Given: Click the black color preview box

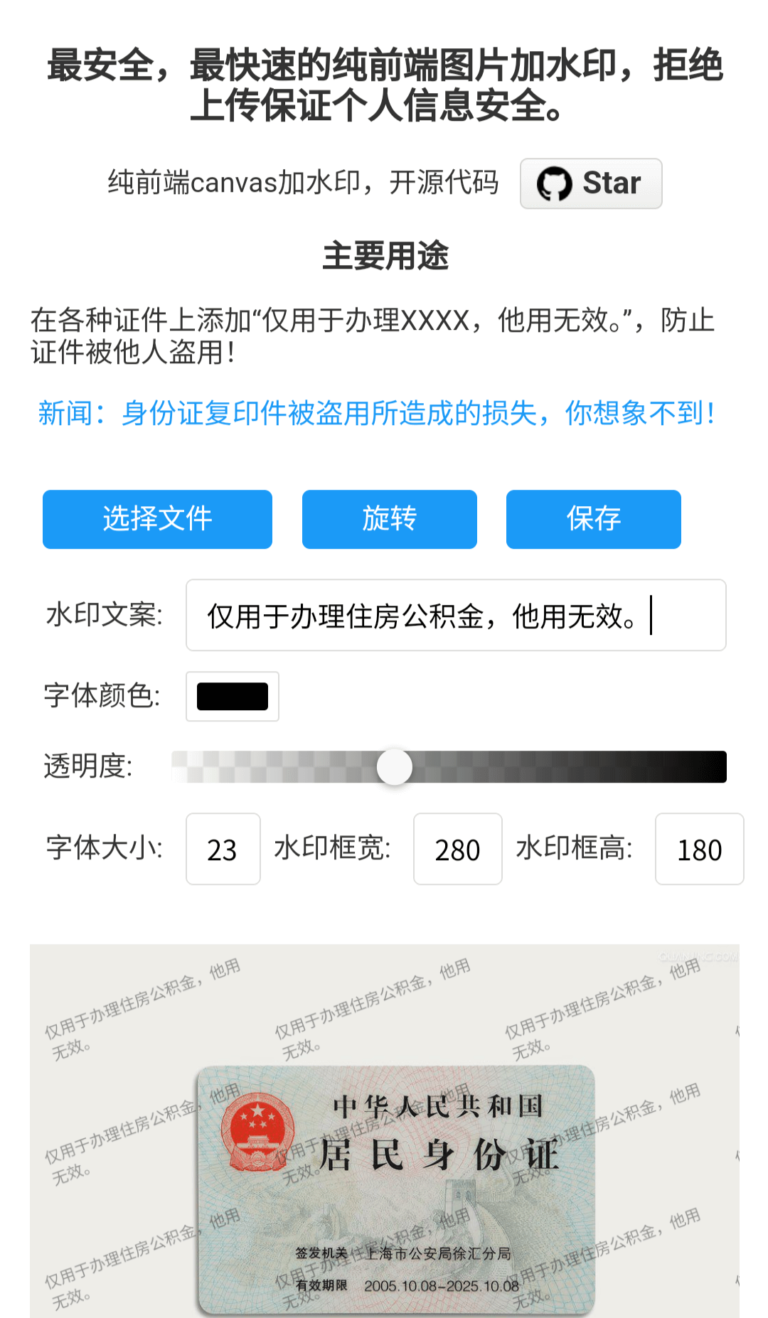Looking at the screenshot, I should (232, 696).
